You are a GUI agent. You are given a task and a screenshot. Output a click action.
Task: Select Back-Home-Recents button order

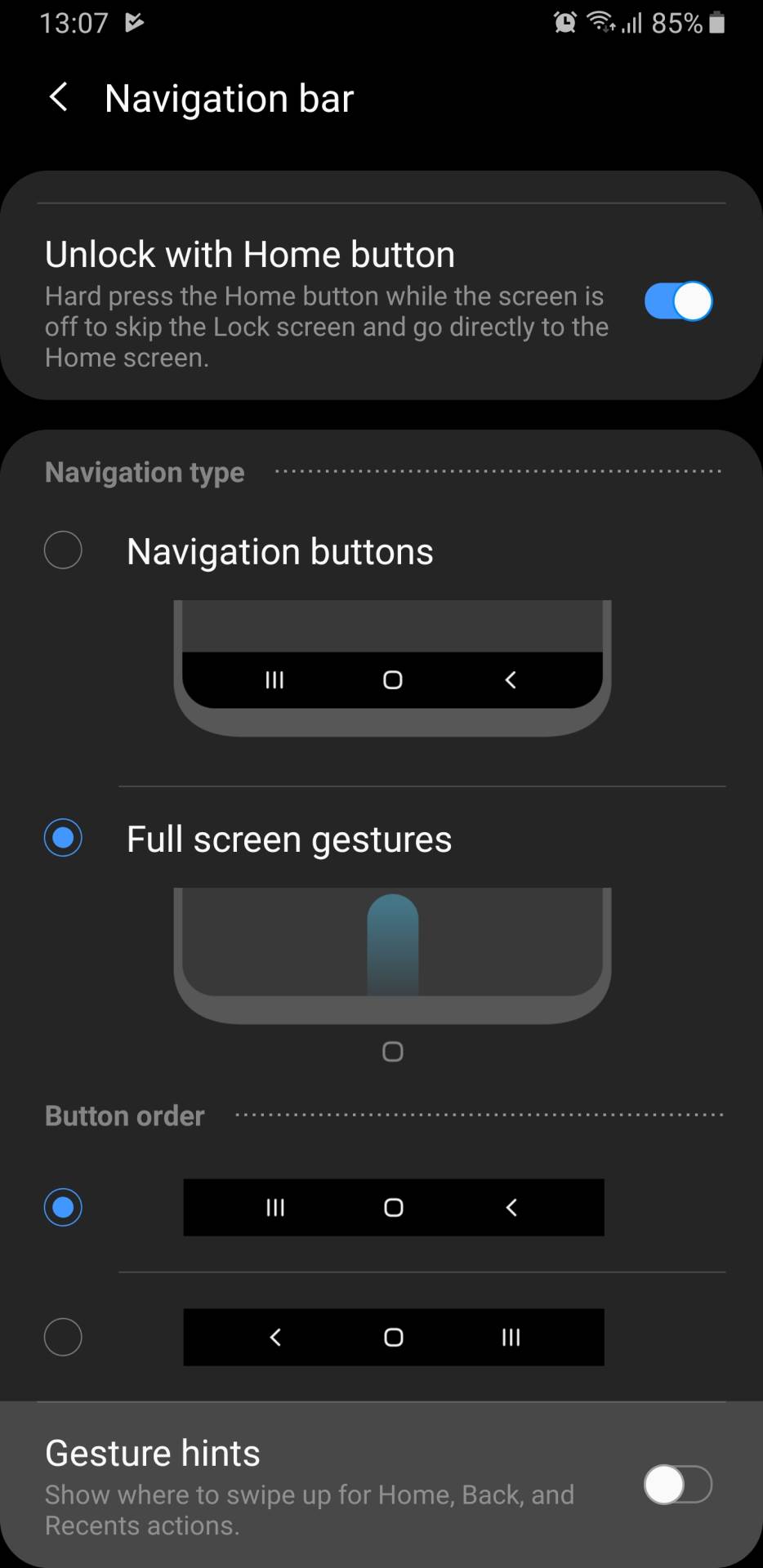[x=63, y=1337]
